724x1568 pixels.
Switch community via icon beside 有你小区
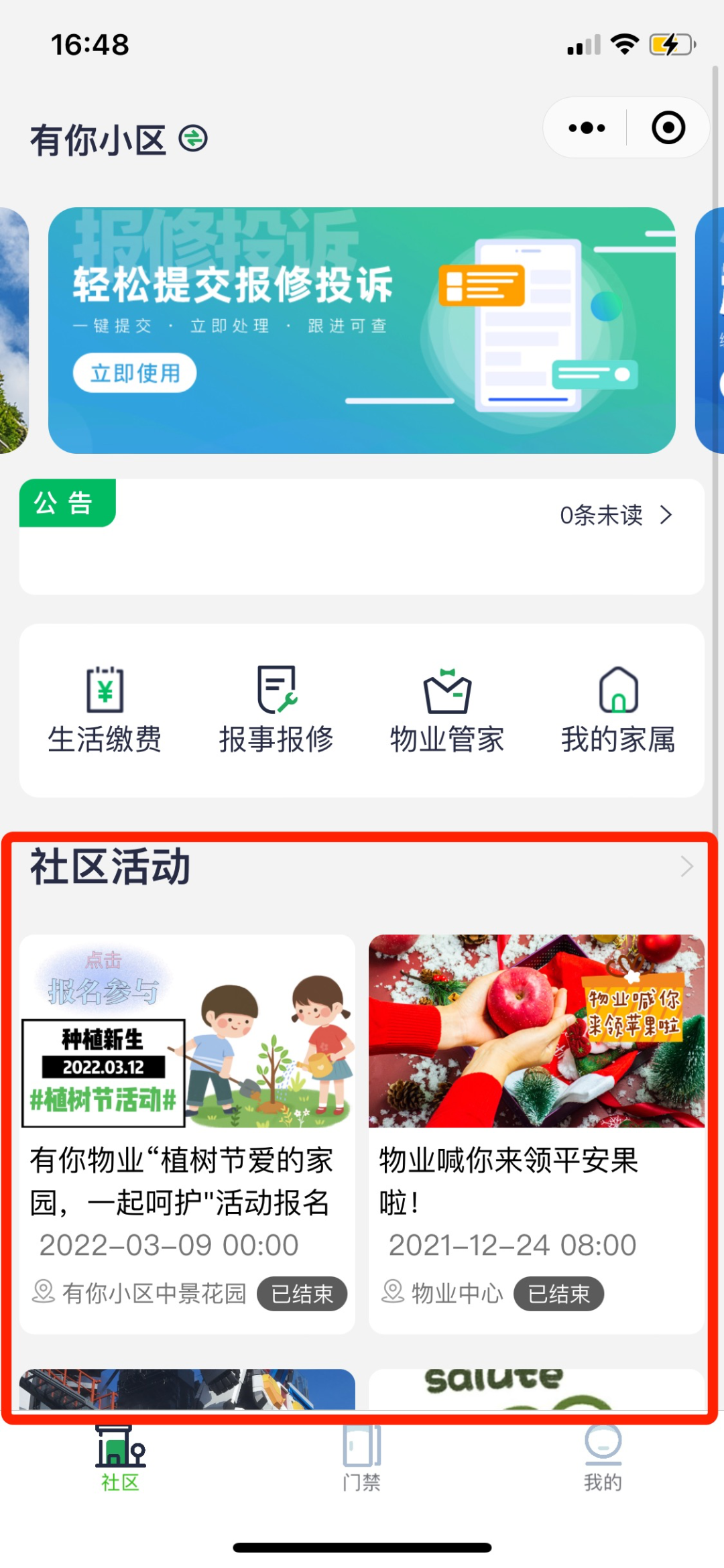click(193, 139)
